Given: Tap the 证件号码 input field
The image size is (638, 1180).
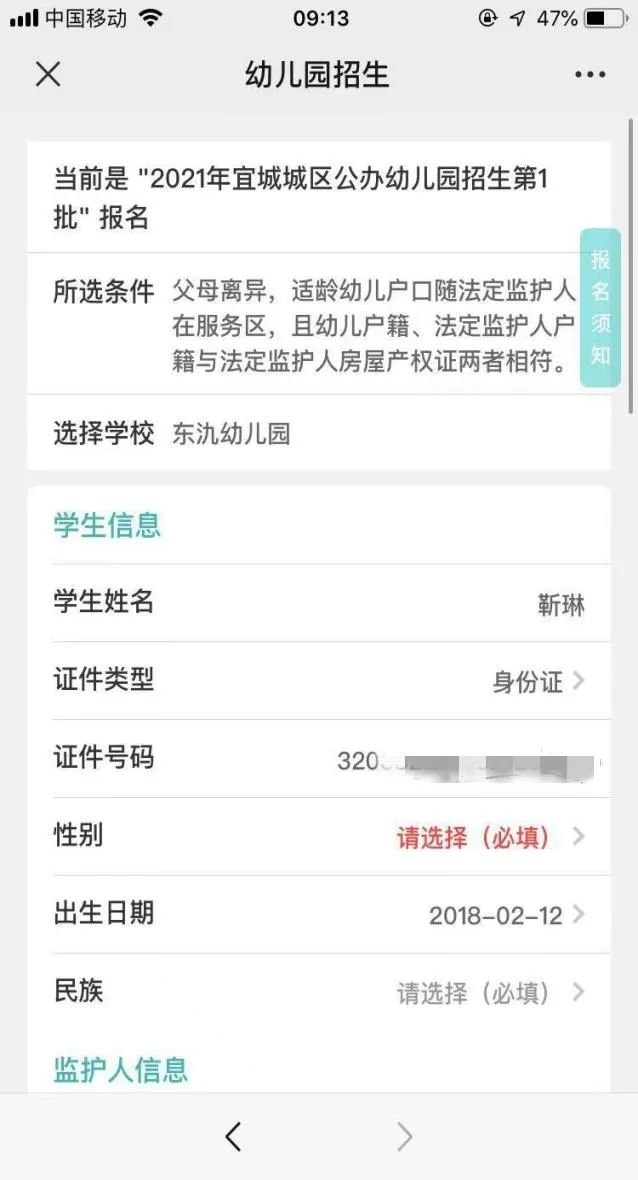Looking at the screenshot, I should tap(470, 761).
